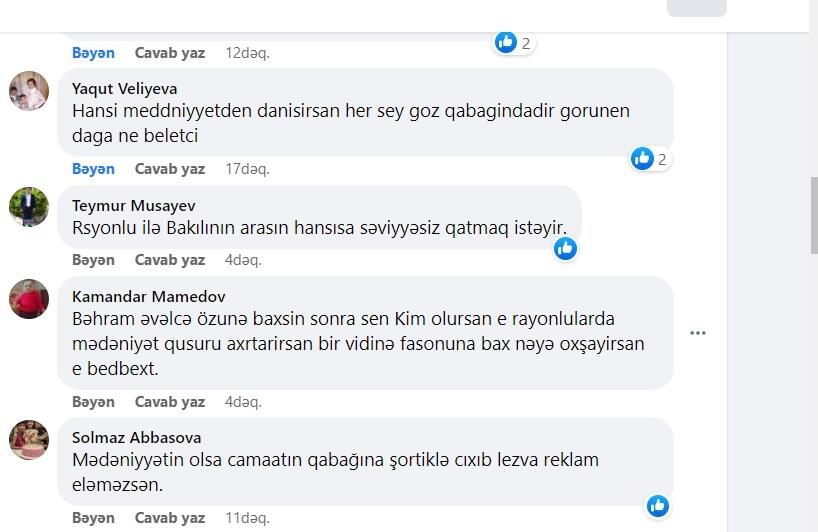
Task: Open Yaqut Veliyeva's profile name
Action: pyautogui.click(x=125, y=88)
